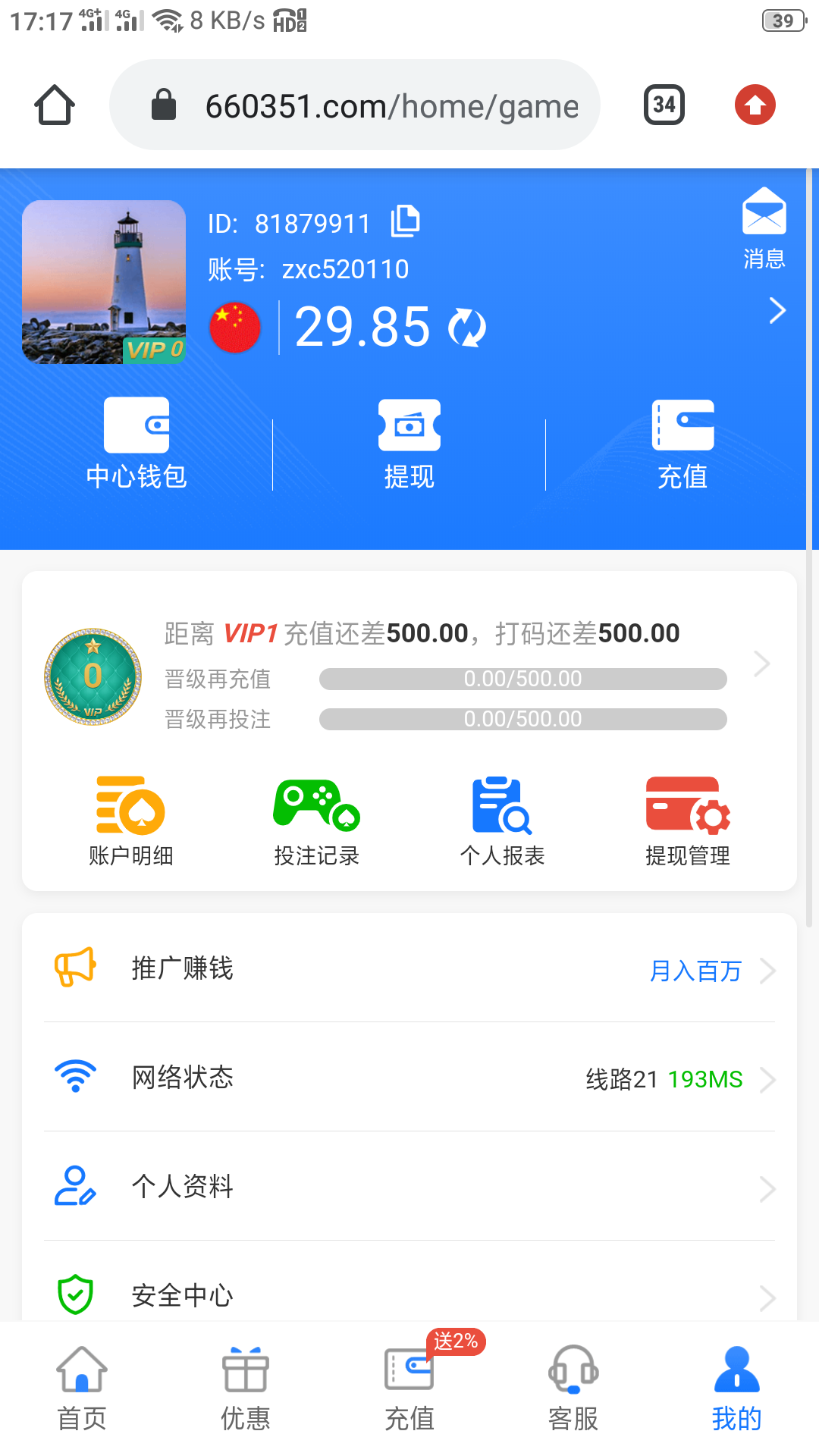Refresh the 29.85 balance
This screenshot has height=1456, width=819.
click(x=467, y=328)
